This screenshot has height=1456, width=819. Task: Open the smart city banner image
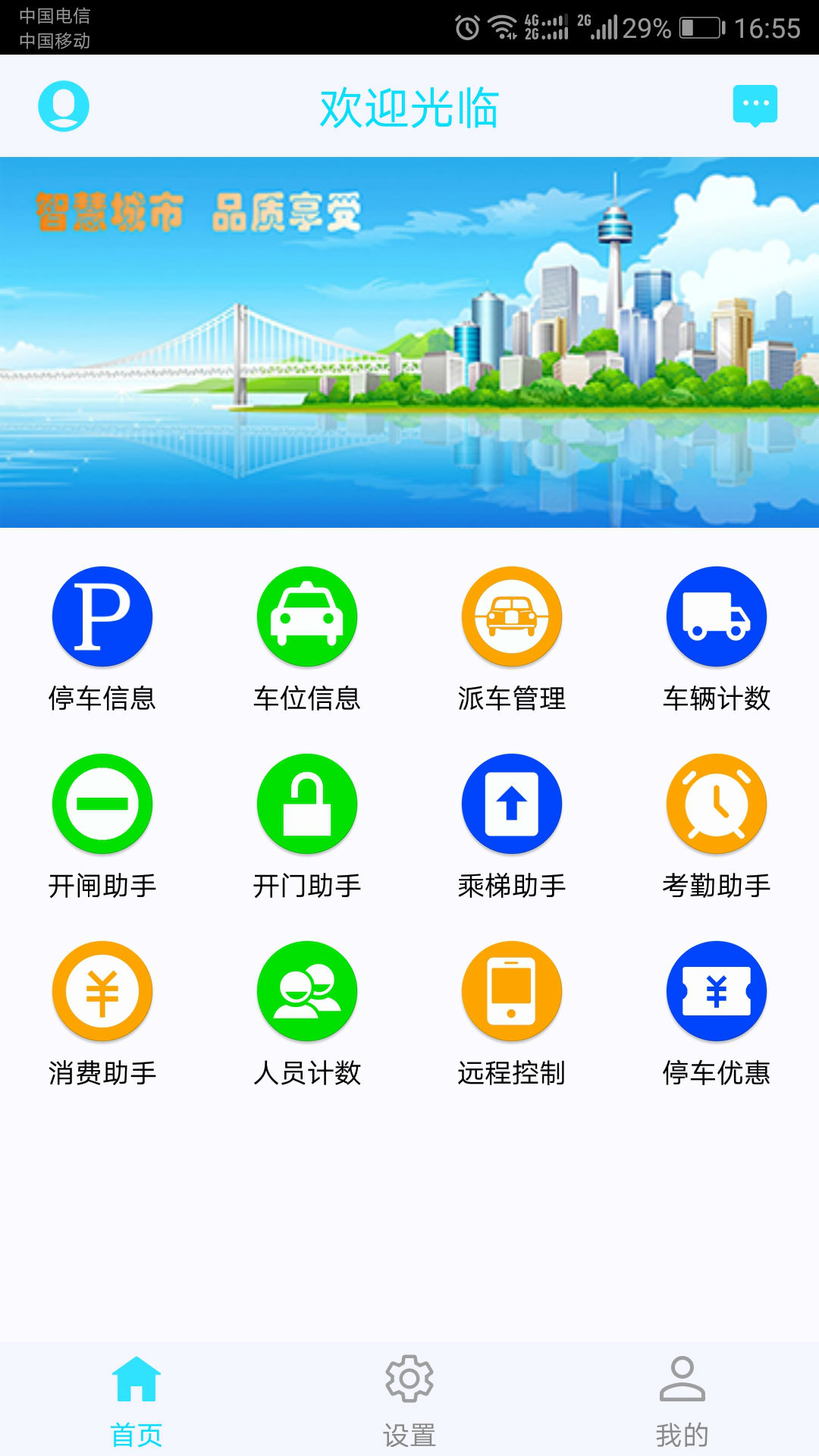[x=409, y=341]
